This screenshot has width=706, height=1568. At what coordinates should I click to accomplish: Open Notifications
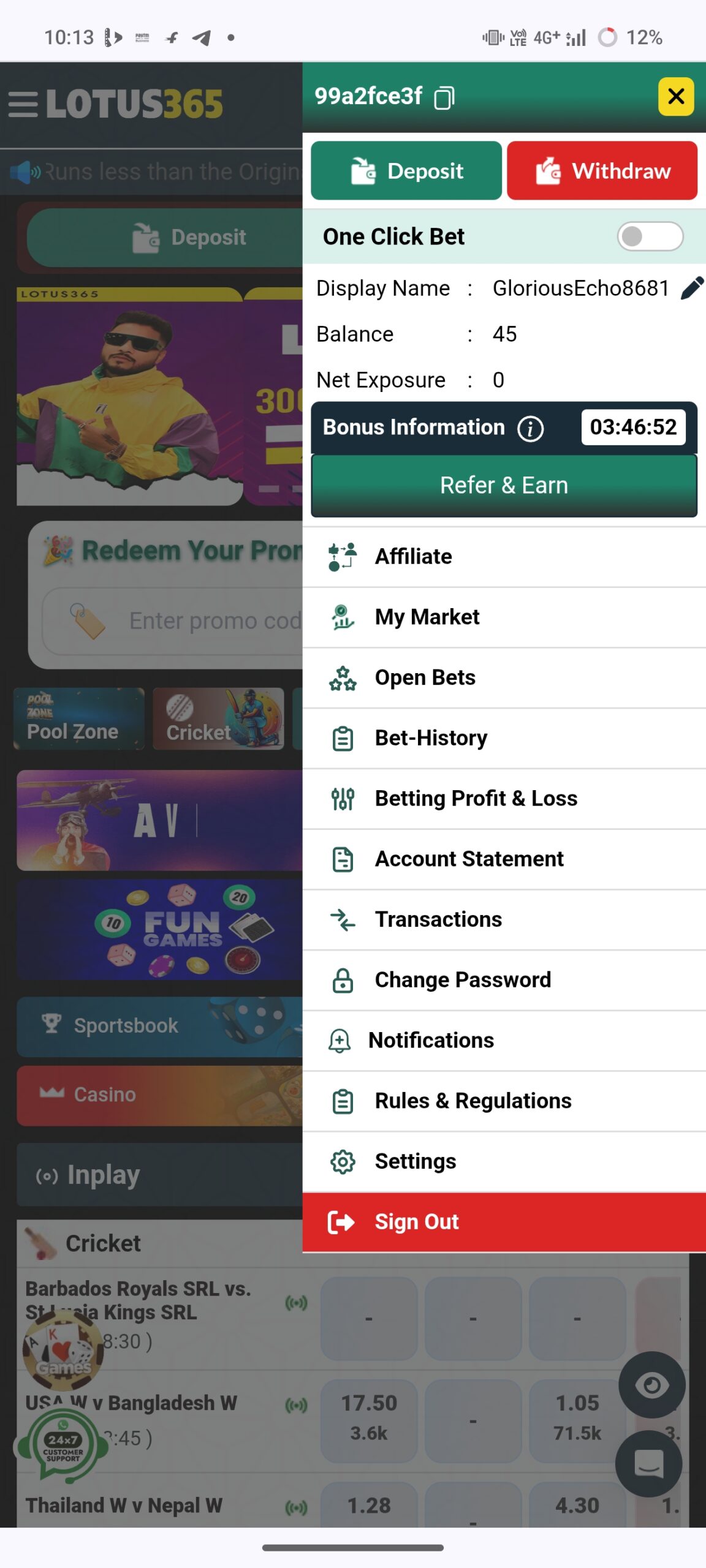click(431, 1041)
